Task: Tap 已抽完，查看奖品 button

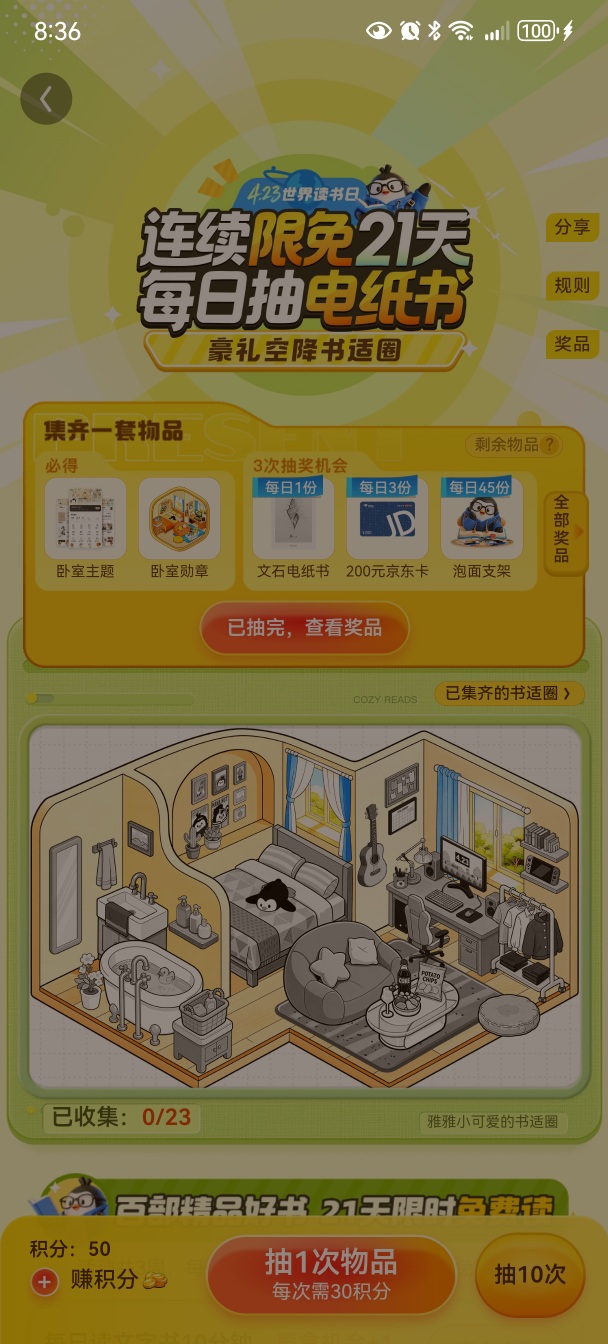Action: [x=304, y=628]
